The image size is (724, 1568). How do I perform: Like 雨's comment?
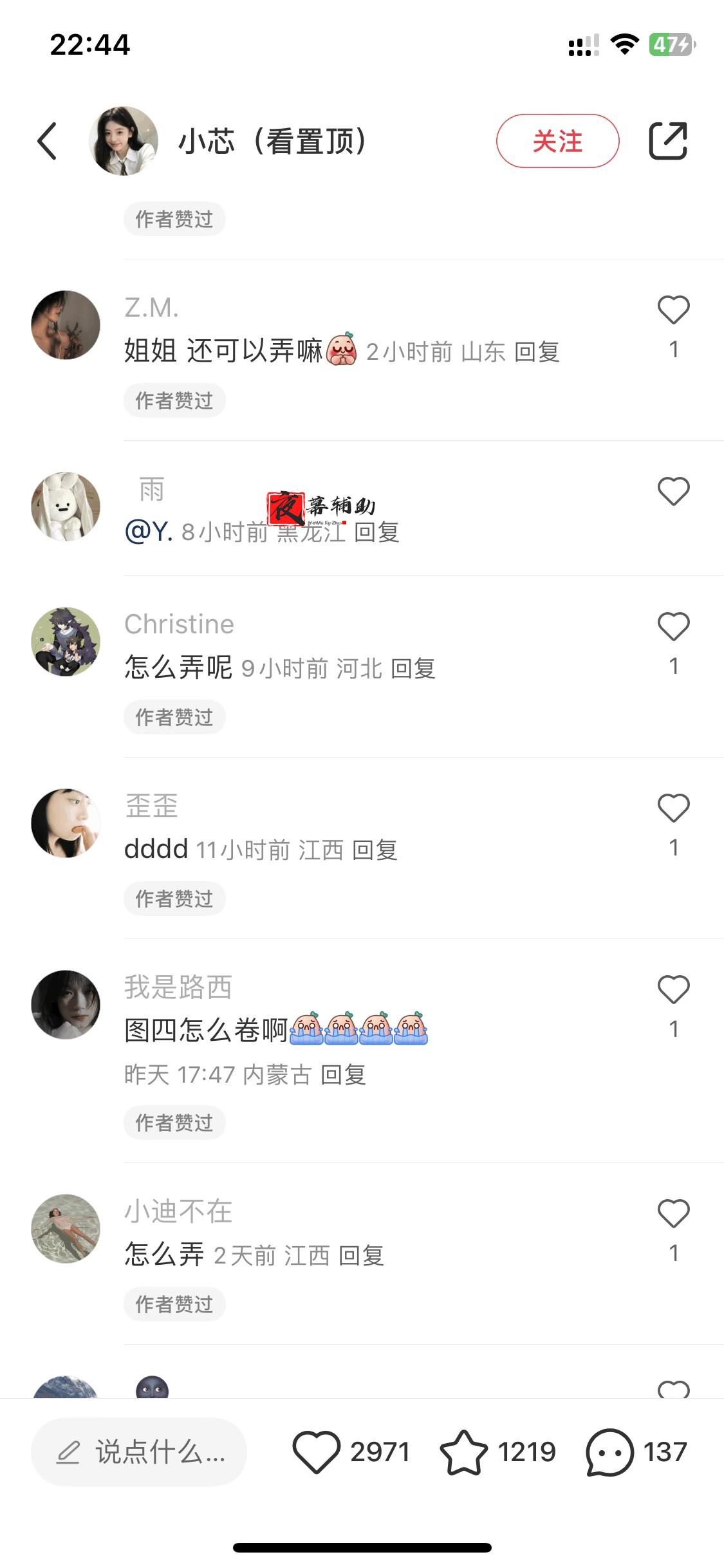pos(674,491)
